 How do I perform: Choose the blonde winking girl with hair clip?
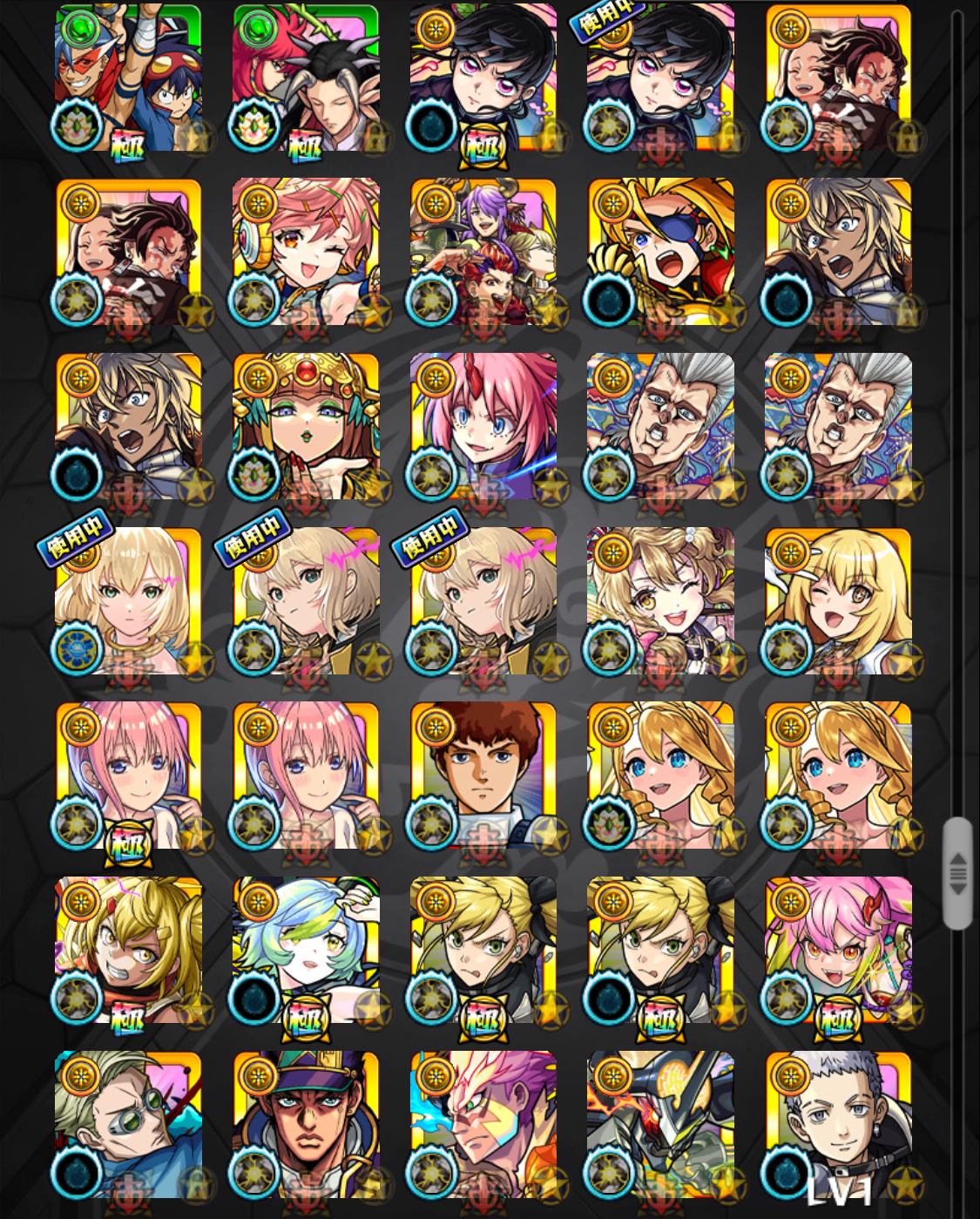tap(838, 601)
